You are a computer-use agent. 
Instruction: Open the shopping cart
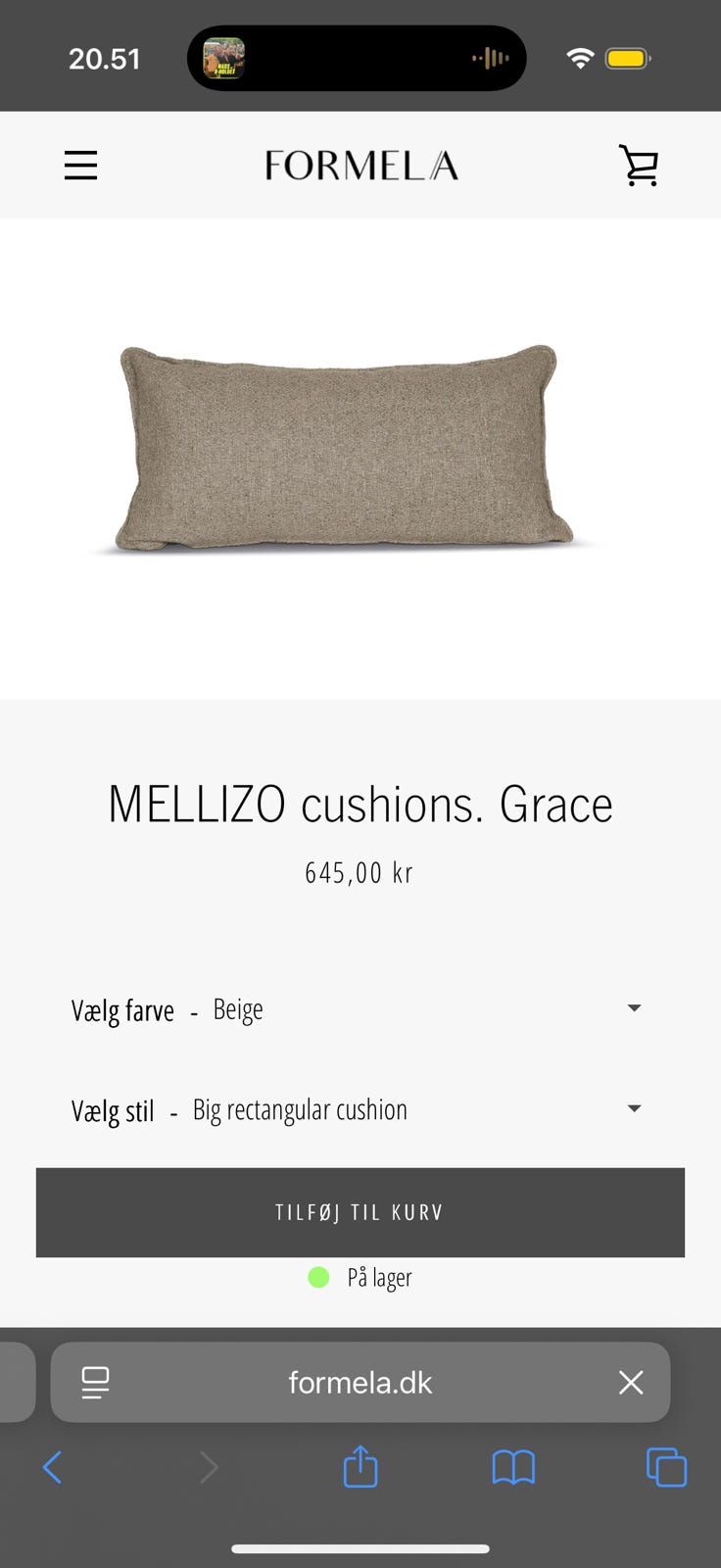(x=640, y=165)
